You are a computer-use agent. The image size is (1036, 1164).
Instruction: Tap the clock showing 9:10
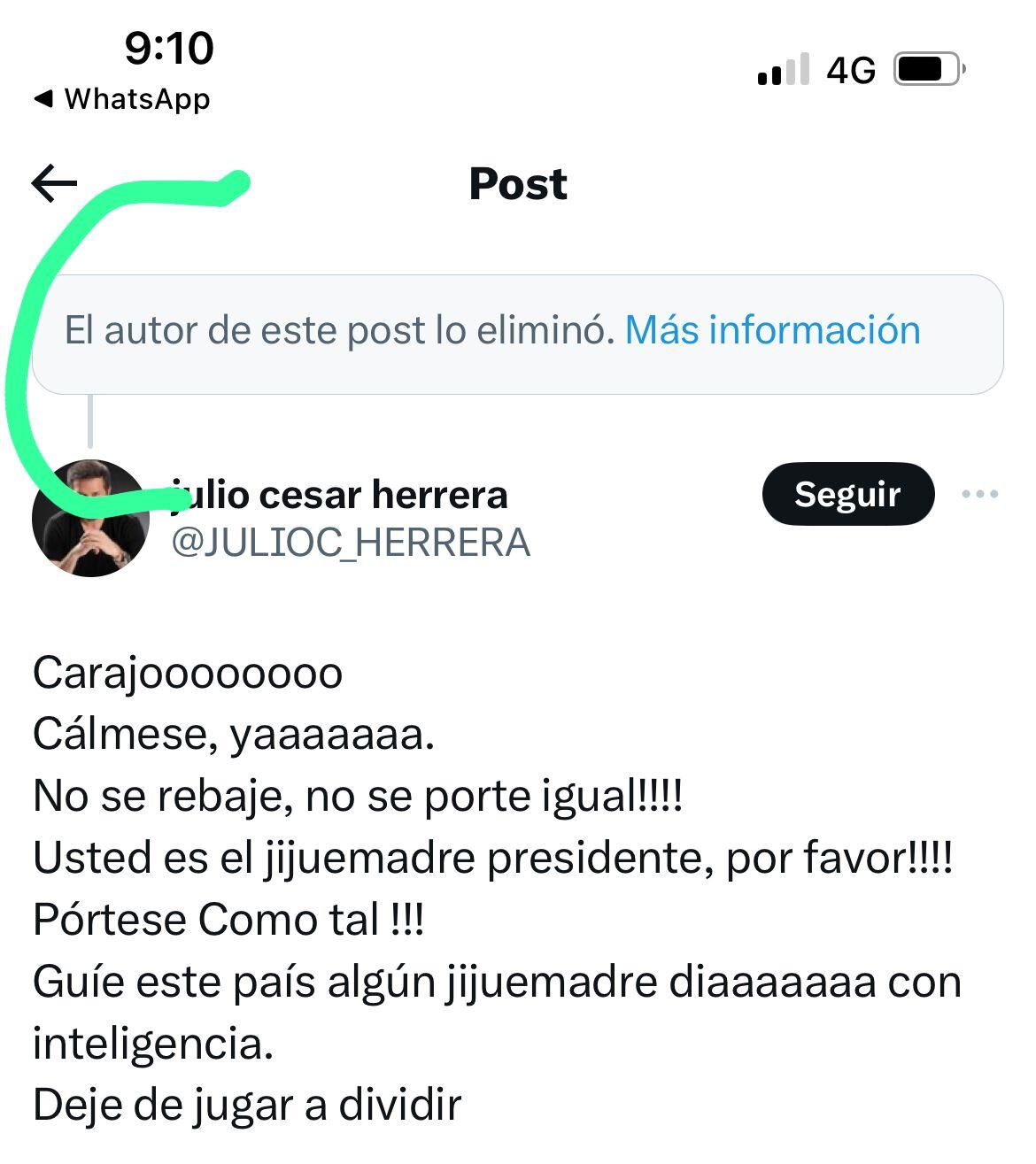[x=171, y=50]
